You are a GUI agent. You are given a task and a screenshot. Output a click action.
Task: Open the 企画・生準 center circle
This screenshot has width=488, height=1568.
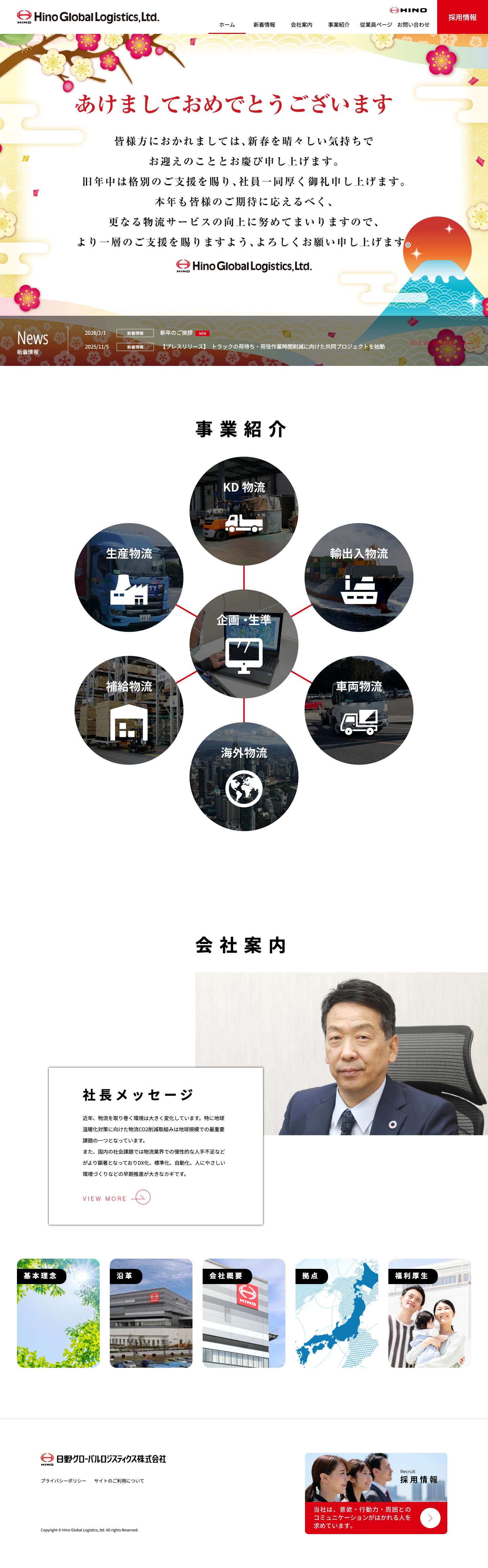244,643
